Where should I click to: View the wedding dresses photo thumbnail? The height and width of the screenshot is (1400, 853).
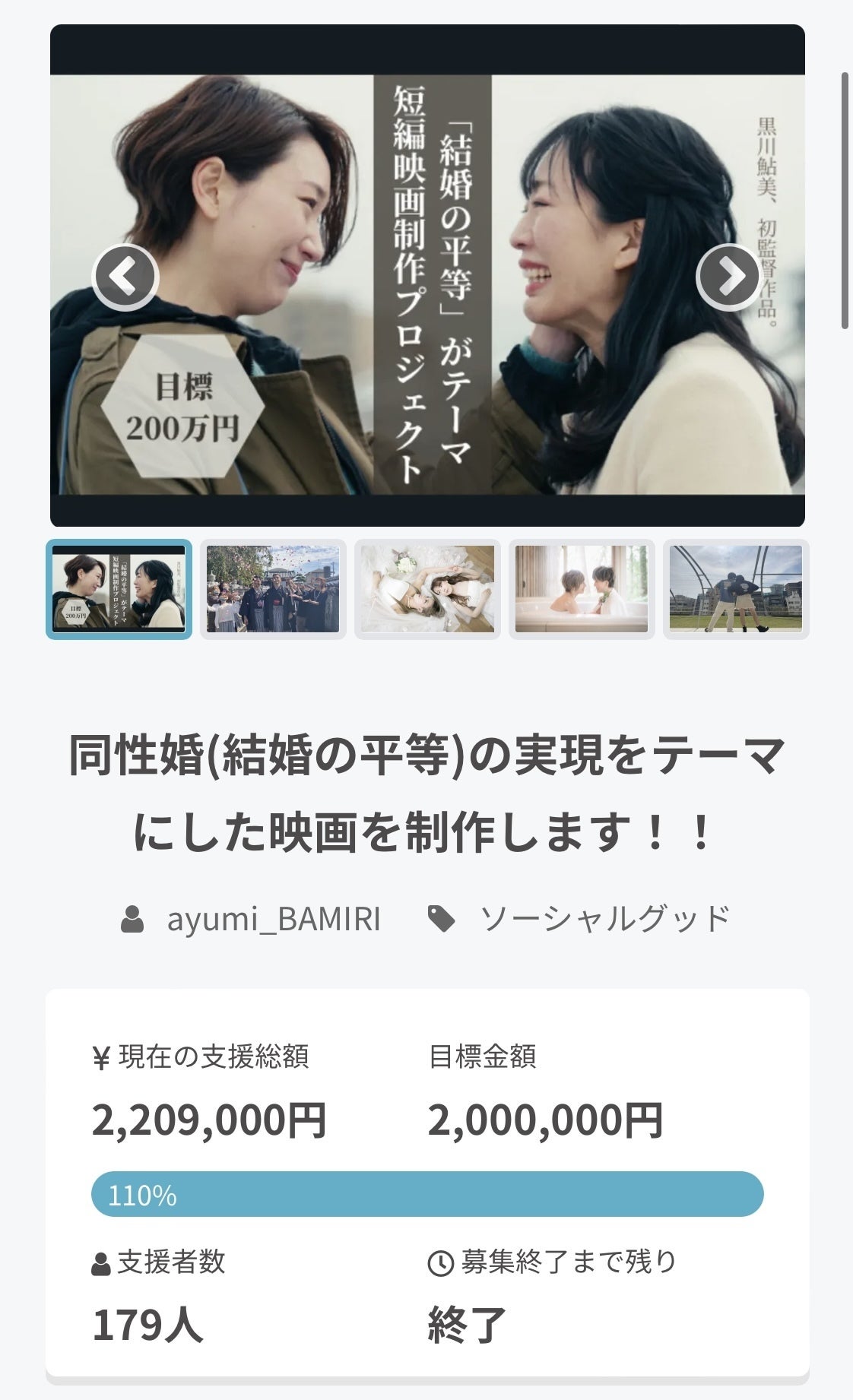pyautogui.click(x=427, y=589)
